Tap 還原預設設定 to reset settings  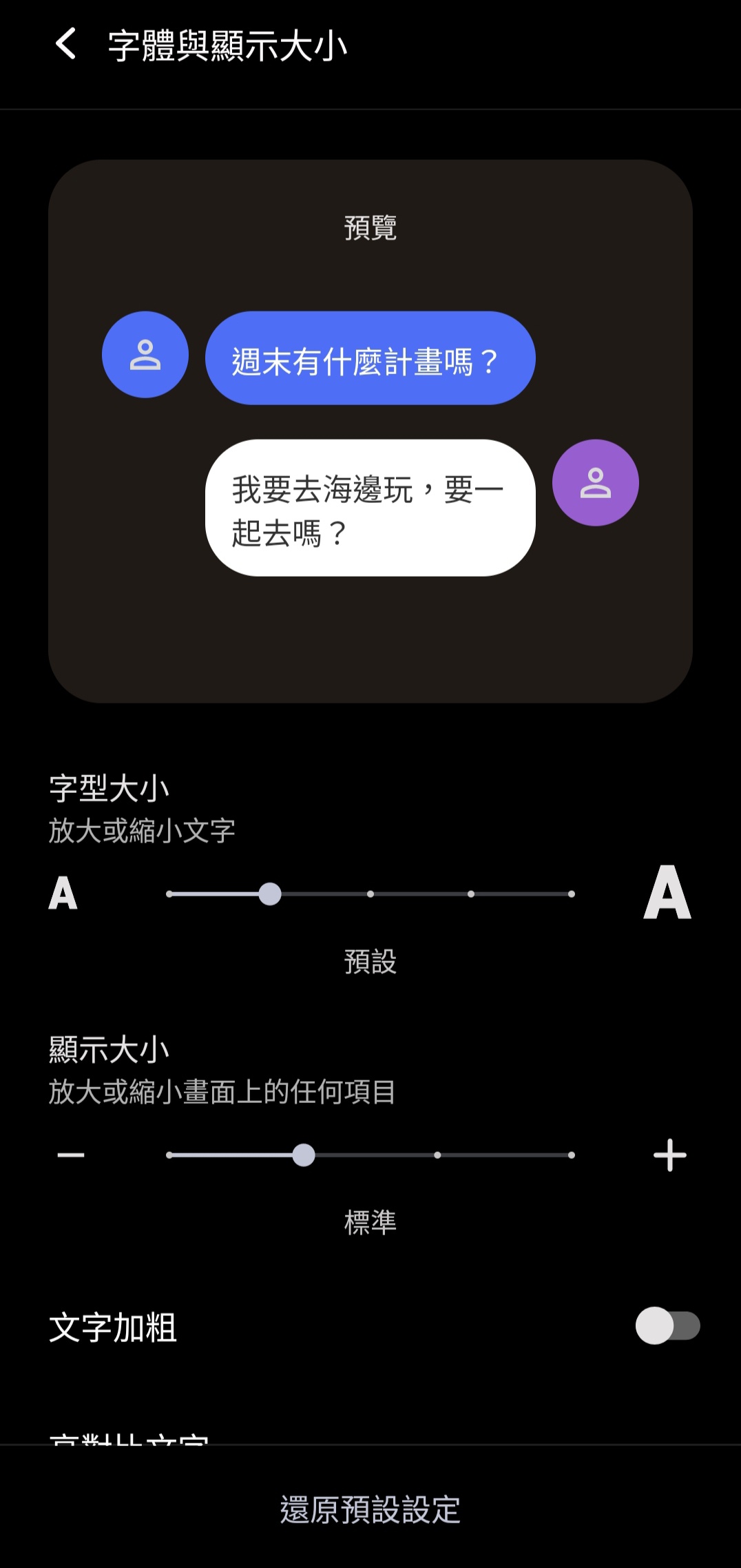pyautogui.click(x=370, y=1509)
